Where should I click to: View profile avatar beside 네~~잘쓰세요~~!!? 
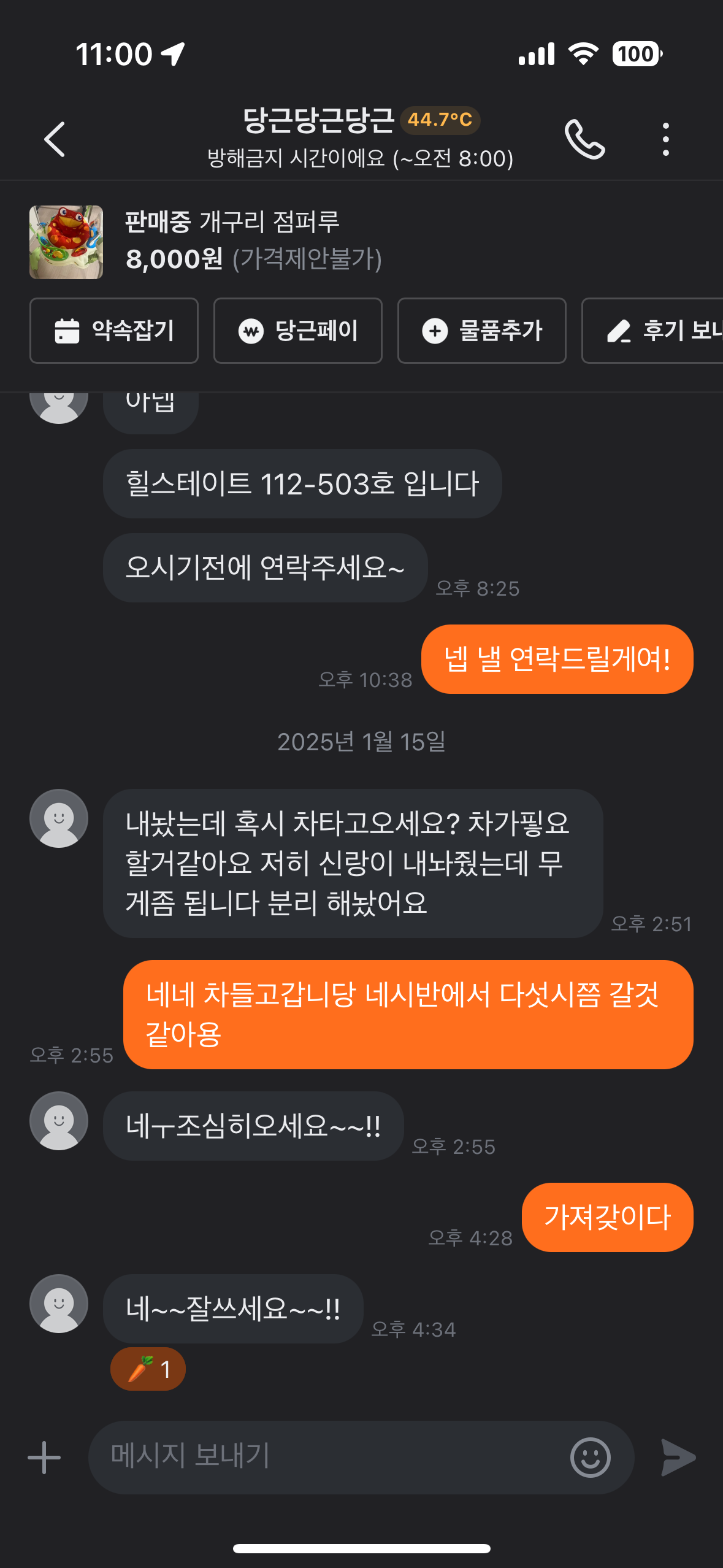59,1304
